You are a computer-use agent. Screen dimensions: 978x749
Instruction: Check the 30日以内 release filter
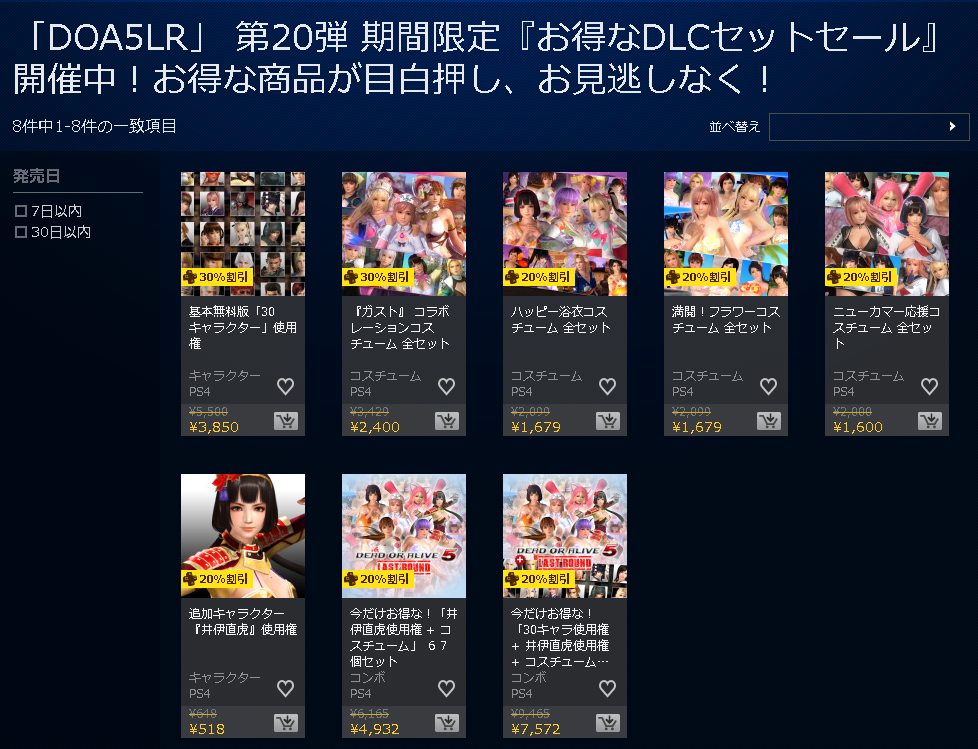(x=21, y=233)
